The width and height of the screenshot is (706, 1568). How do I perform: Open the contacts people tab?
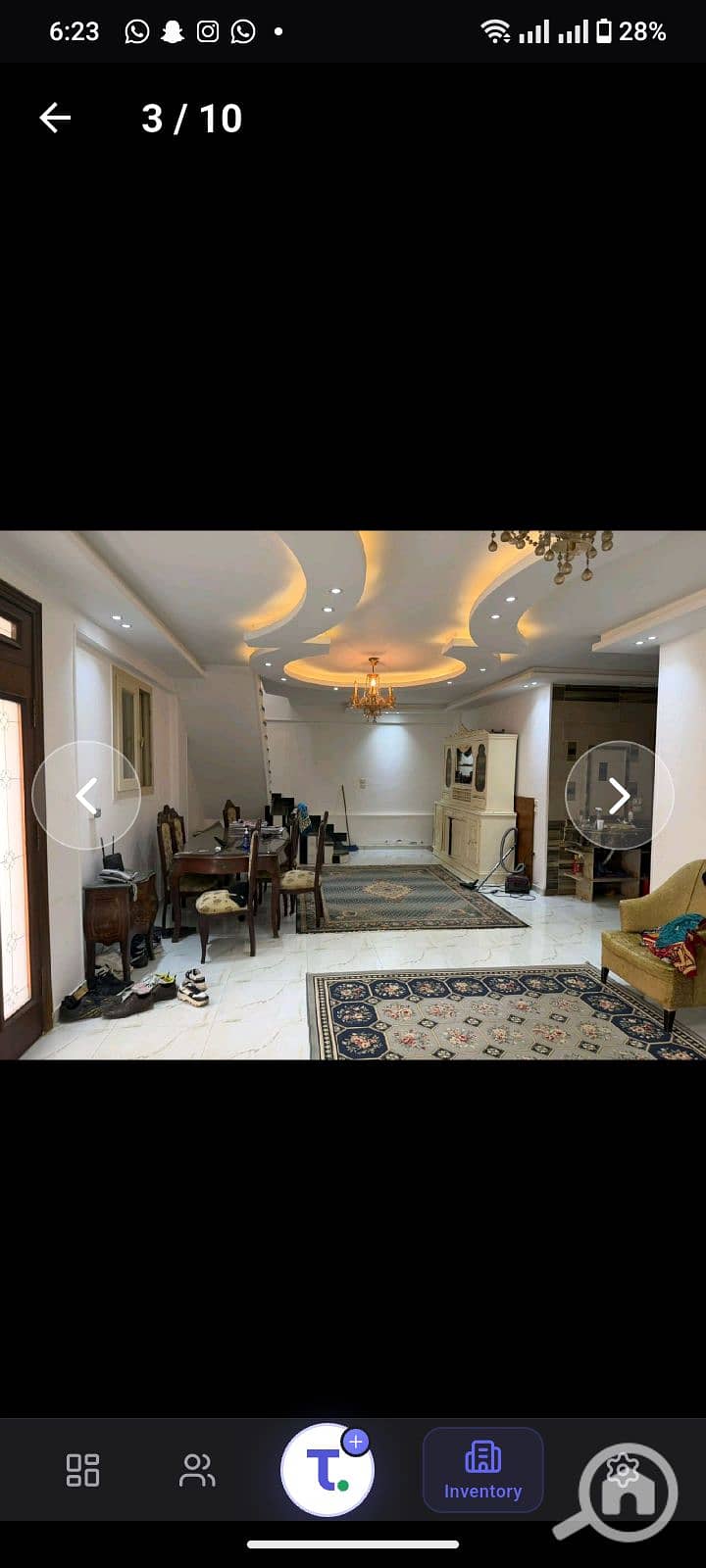(x=197, y=1470)
